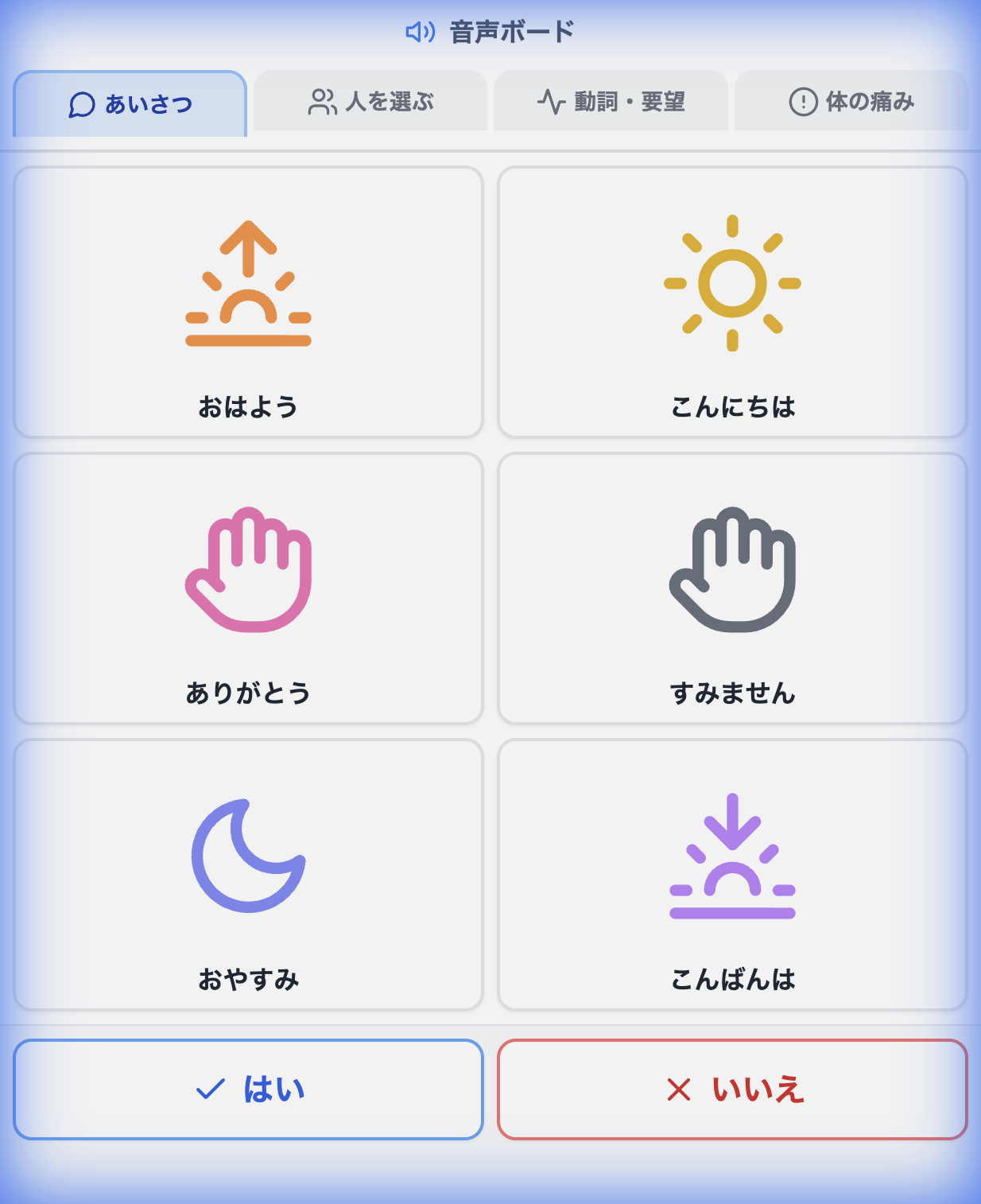Switch to the 動詞・要望 tab
The image size is (981, 1204).
[612, 100]
